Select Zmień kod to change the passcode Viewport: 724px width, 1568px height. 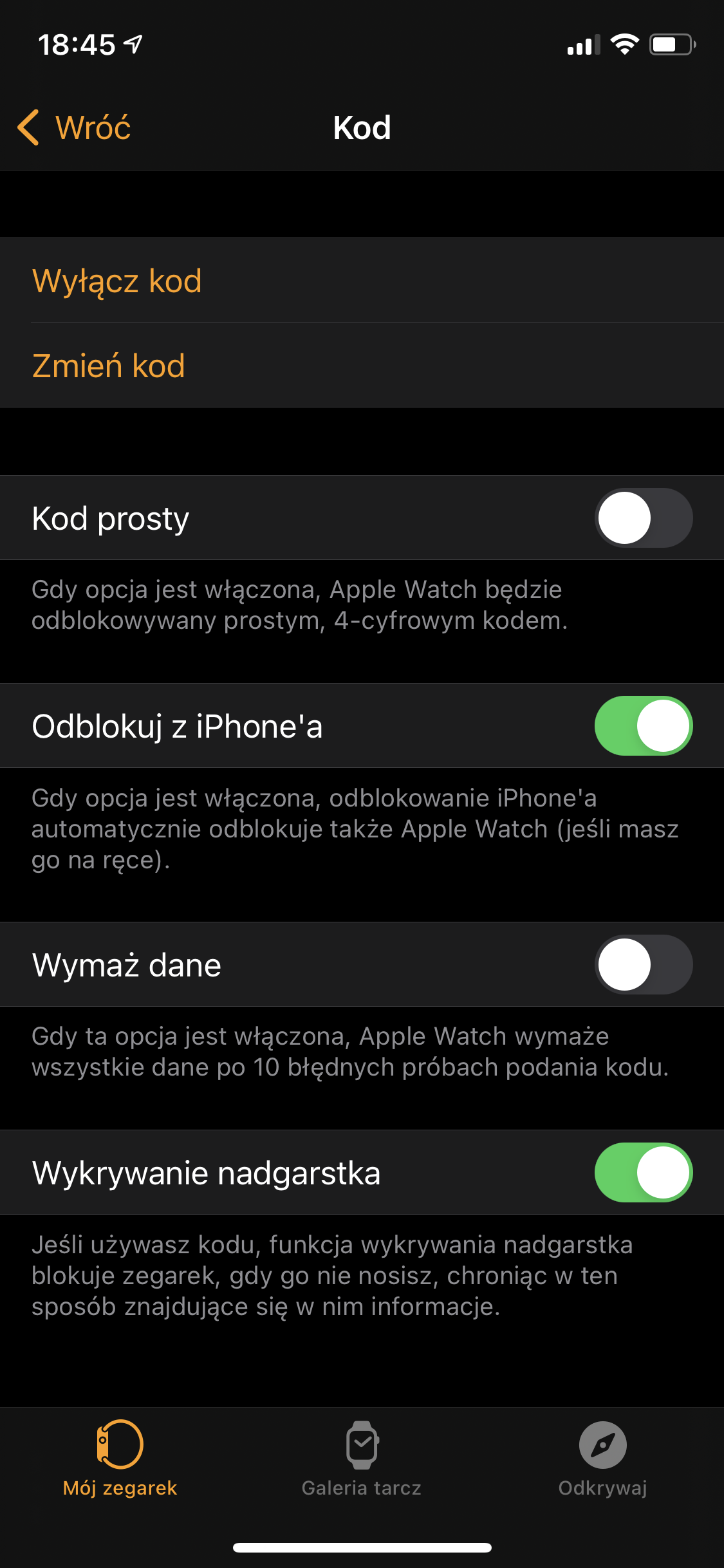pyautogui.click(x=362, y=366)
